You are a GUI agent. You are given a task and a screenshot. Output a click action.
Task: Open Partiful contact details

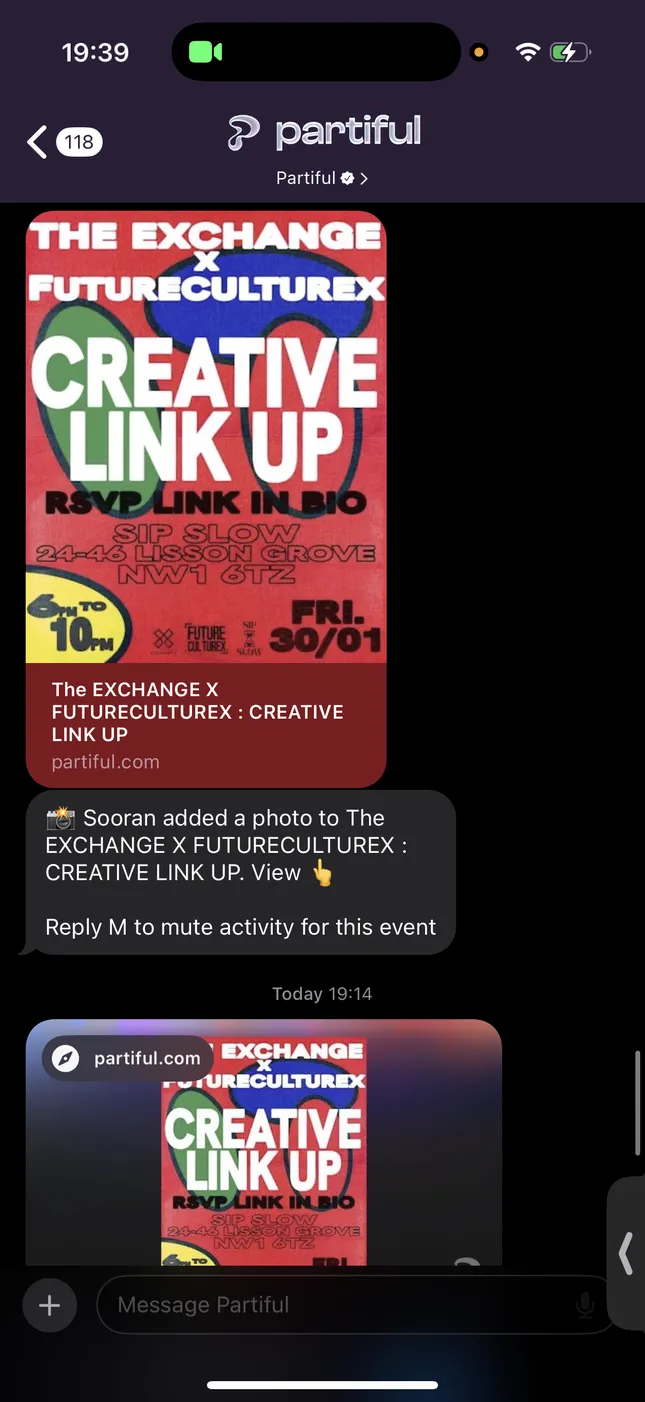(322, 178)
